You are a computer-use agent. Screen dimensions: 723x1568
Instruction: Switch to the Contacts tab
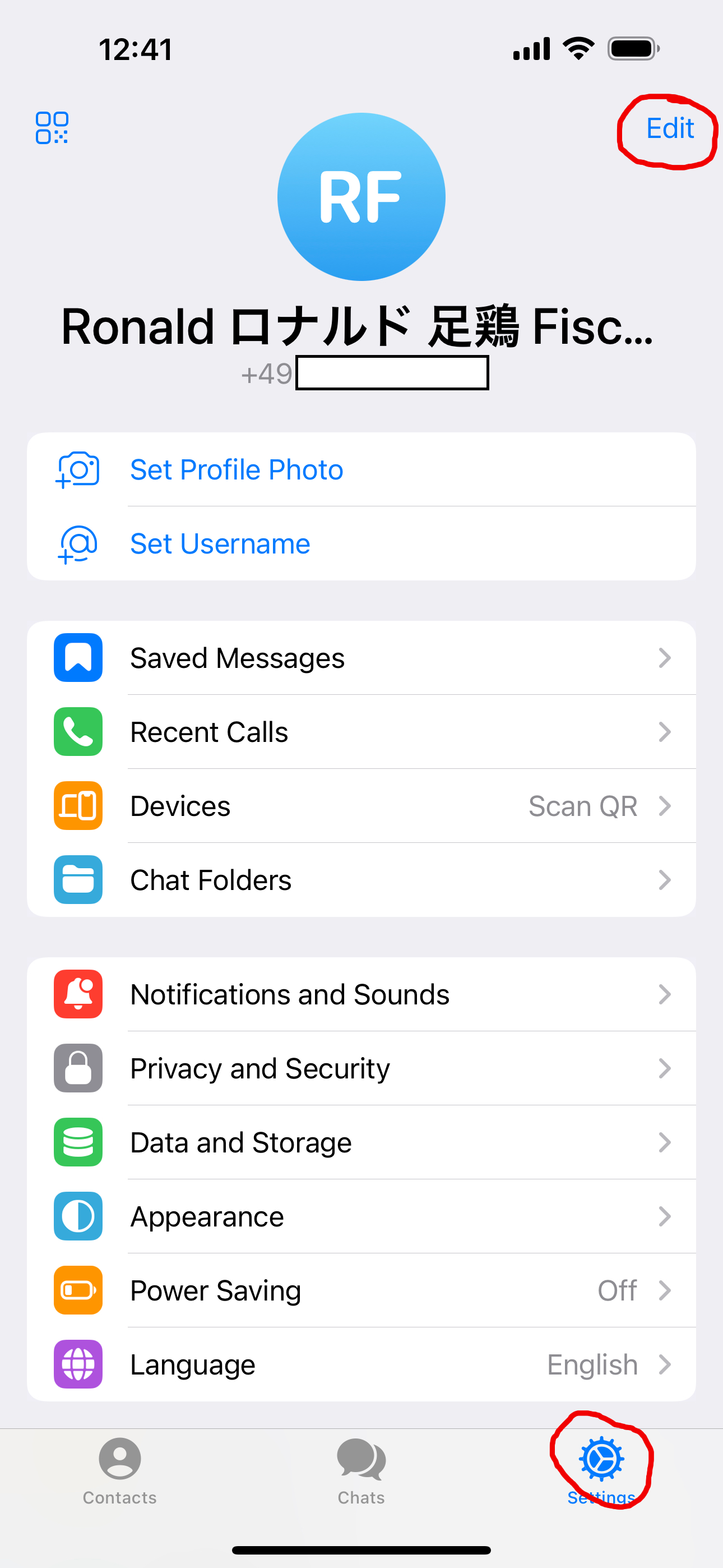[x=120, y=1470]
